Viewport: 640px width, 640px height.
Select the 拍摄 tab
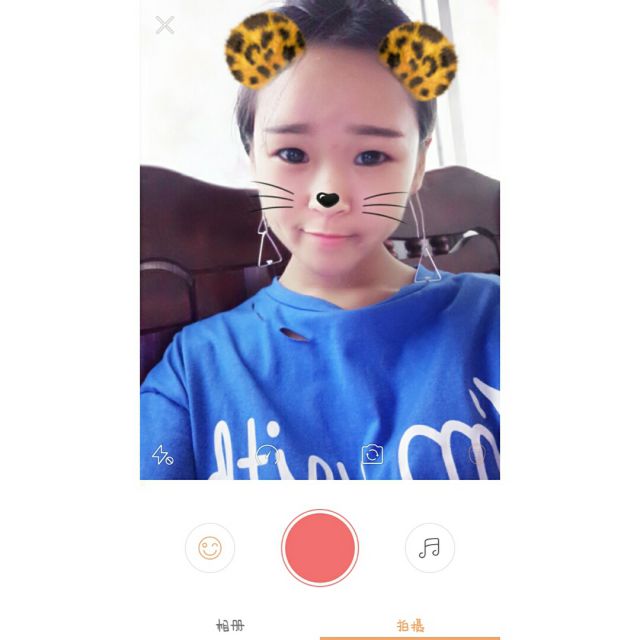coord(410,626)
